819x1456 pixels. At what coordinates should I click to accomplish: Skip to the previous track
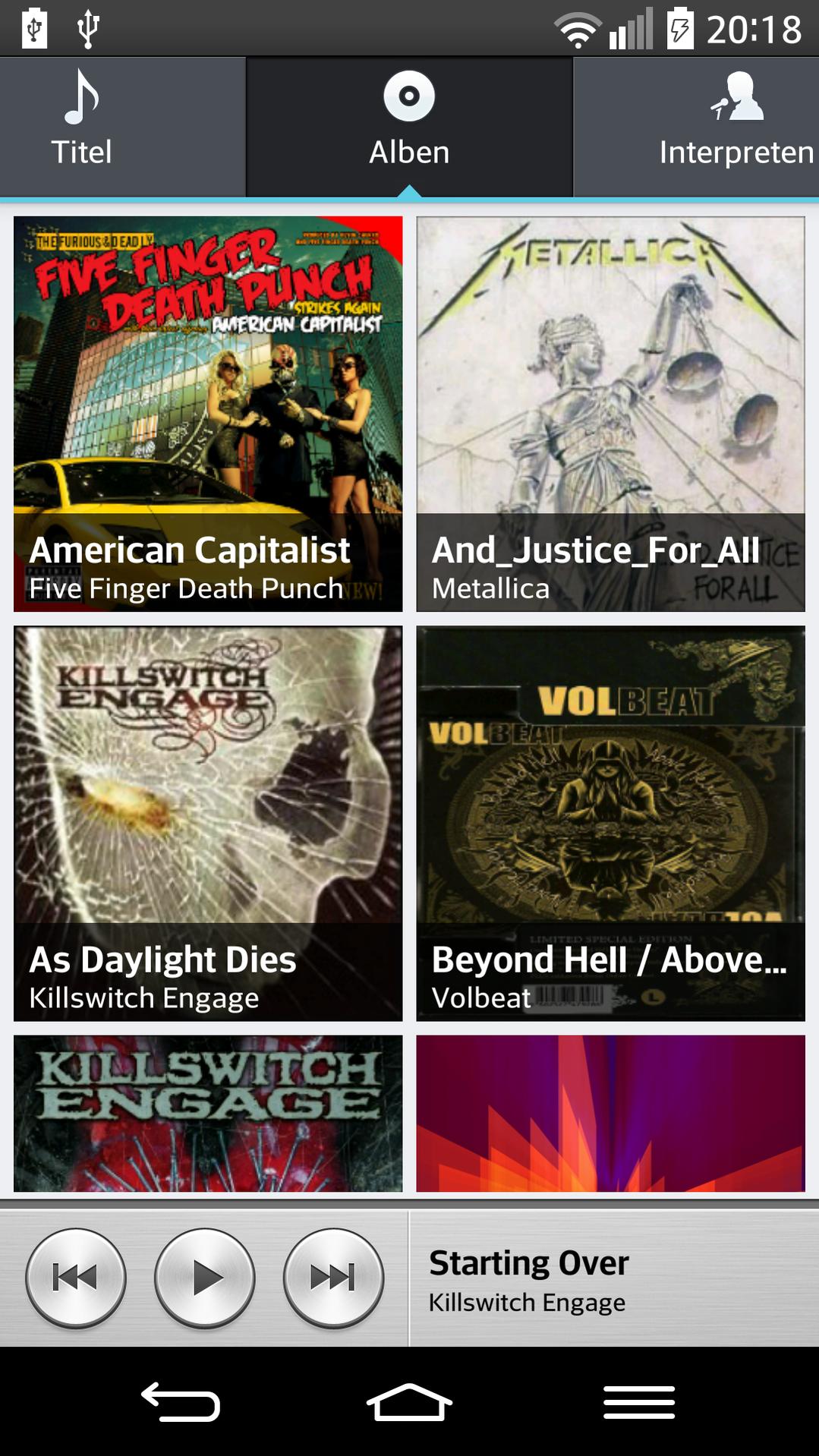(76, 1278)
